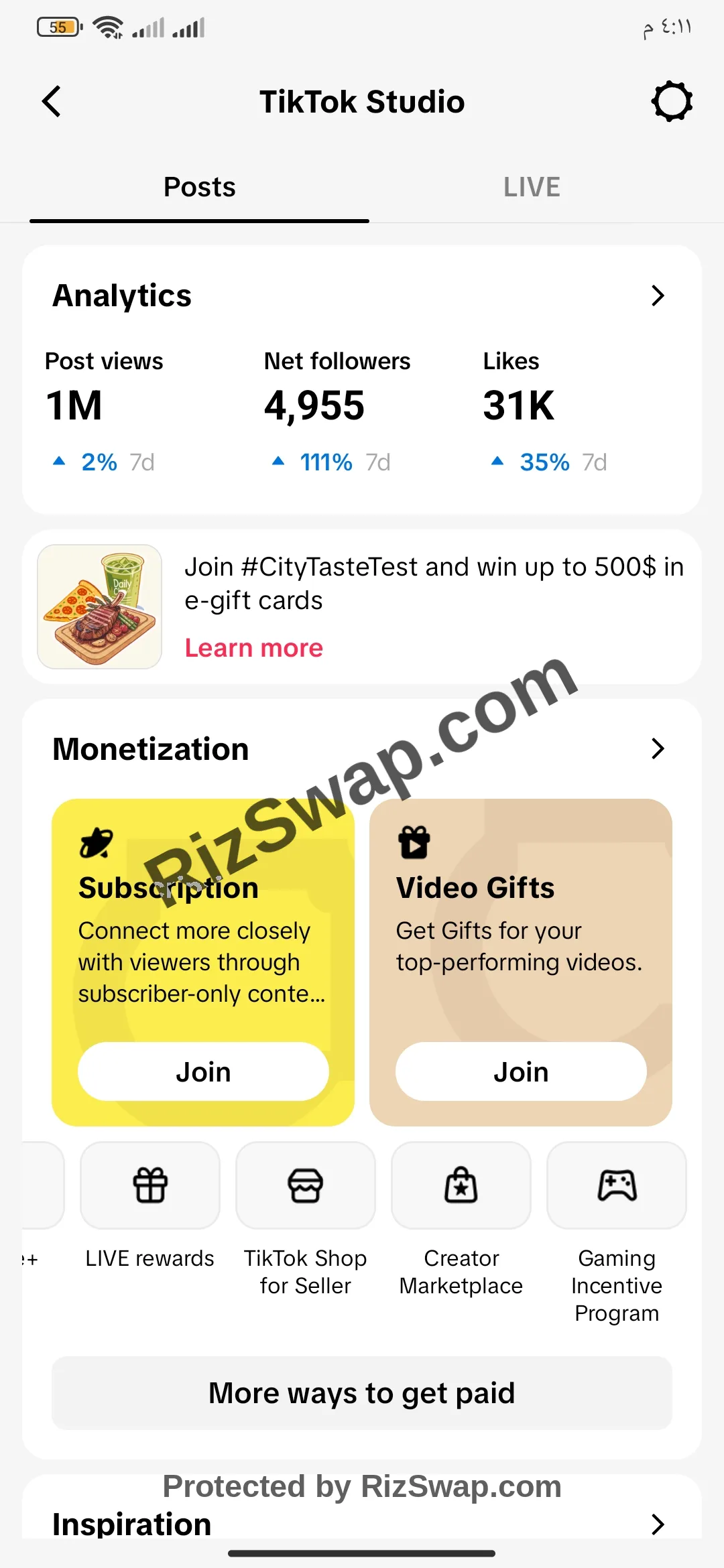Join Video Gifts

click(x=521, y=1071)
